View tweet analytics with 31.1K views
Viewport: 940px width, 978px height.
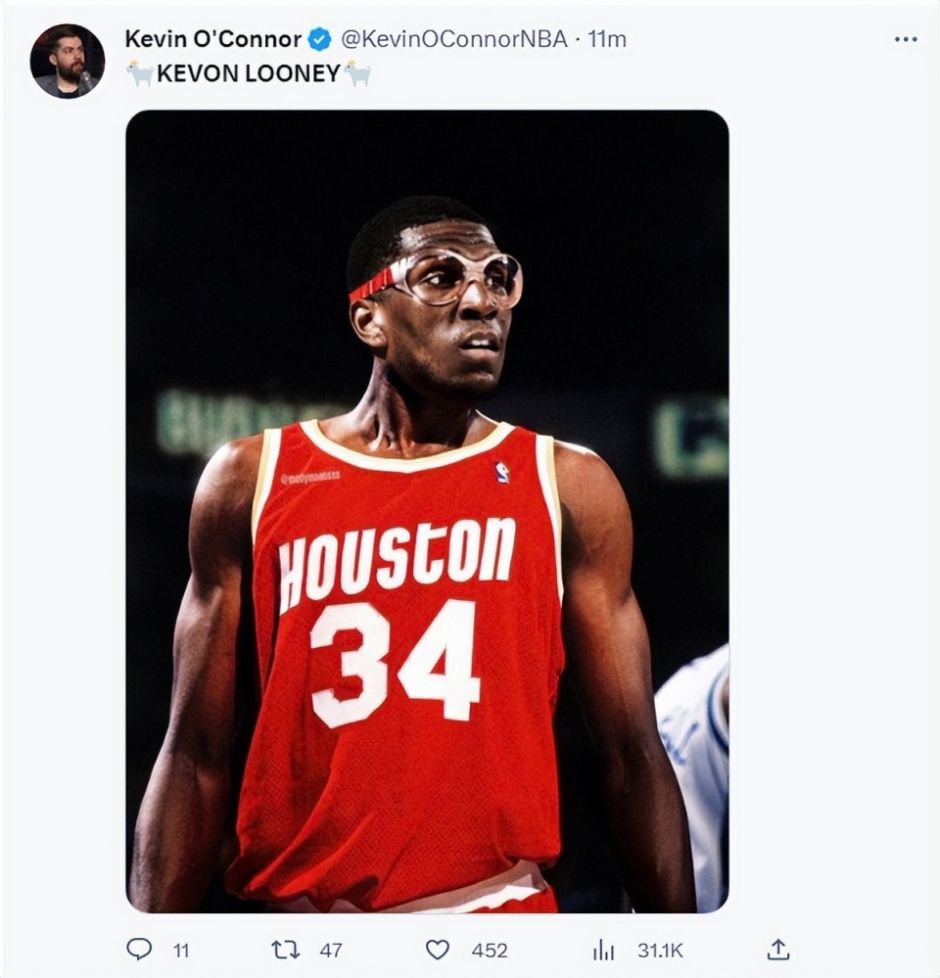604,949
